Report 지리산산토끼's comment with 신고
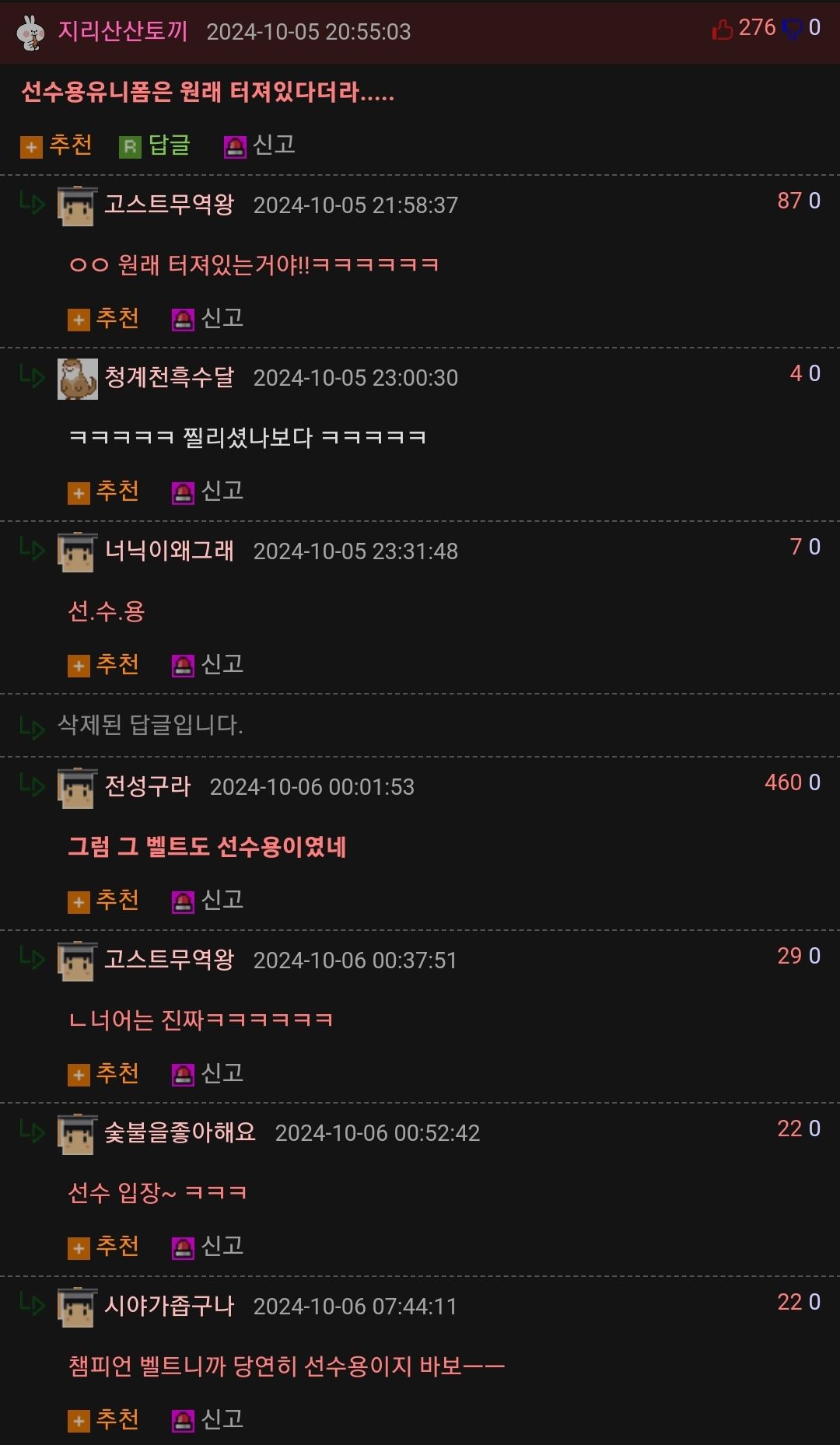The width and height of the screenshot is (840, 1445). [x=260, y=145]
